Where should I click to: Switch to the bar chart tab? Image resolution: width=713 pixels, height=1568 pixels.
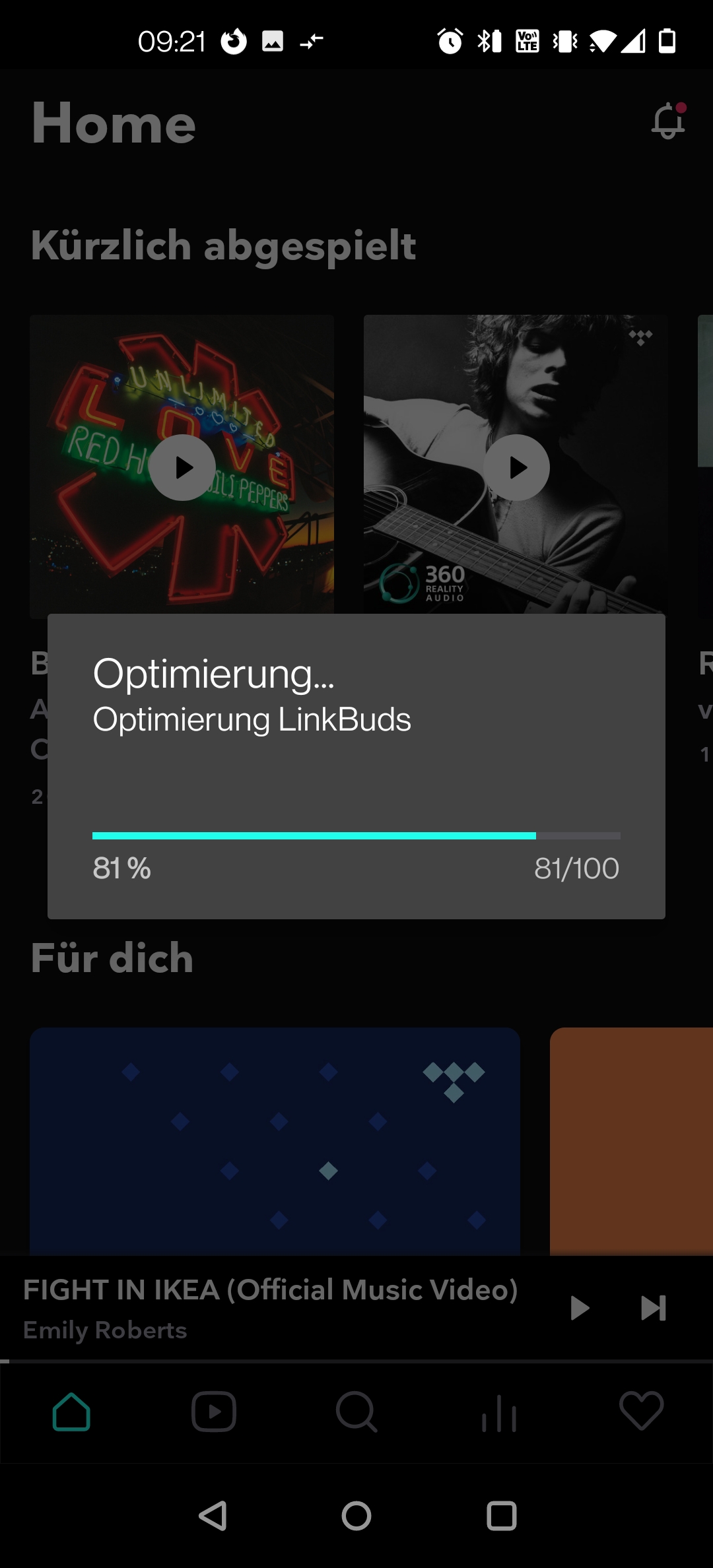[x=499, y=1412]
